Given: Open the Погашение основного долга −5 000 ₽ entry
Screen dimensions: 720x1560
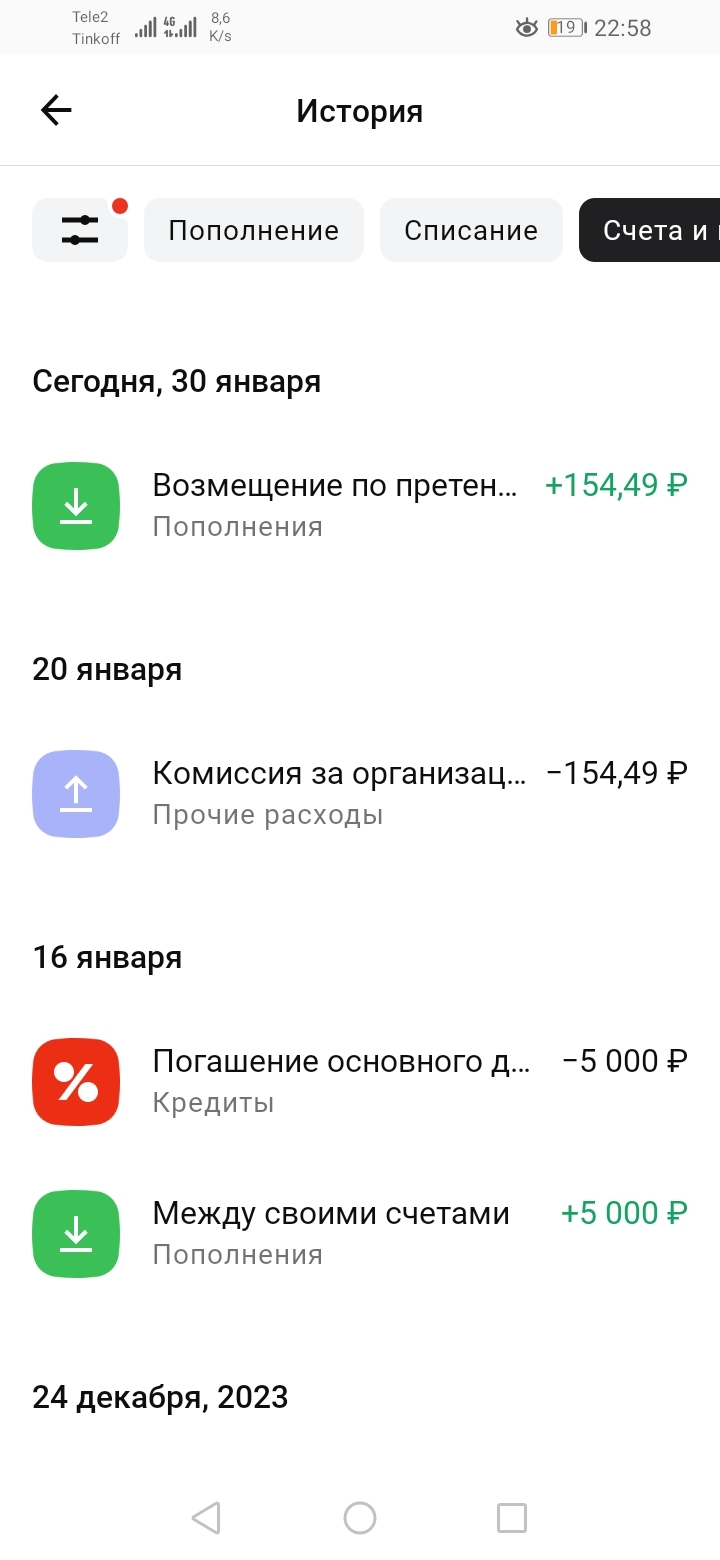Looking at the screenshot, I should [360, 1081].
